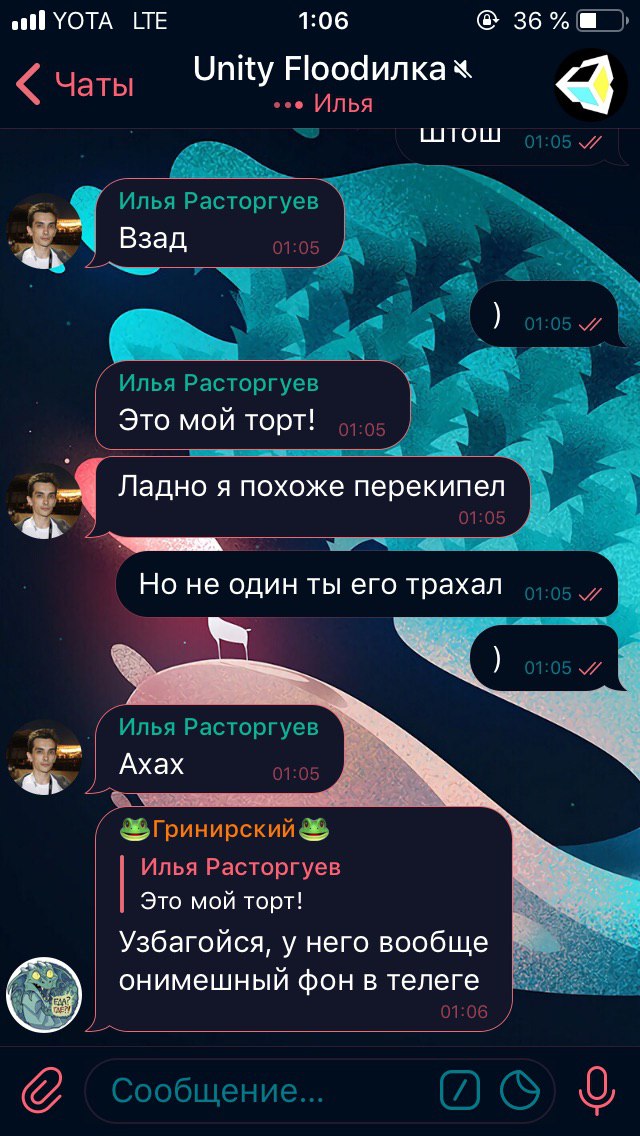Screen dimensions: 640x1136
Task: Focus the Сообщение input field
Action: tap(260, 1090)
